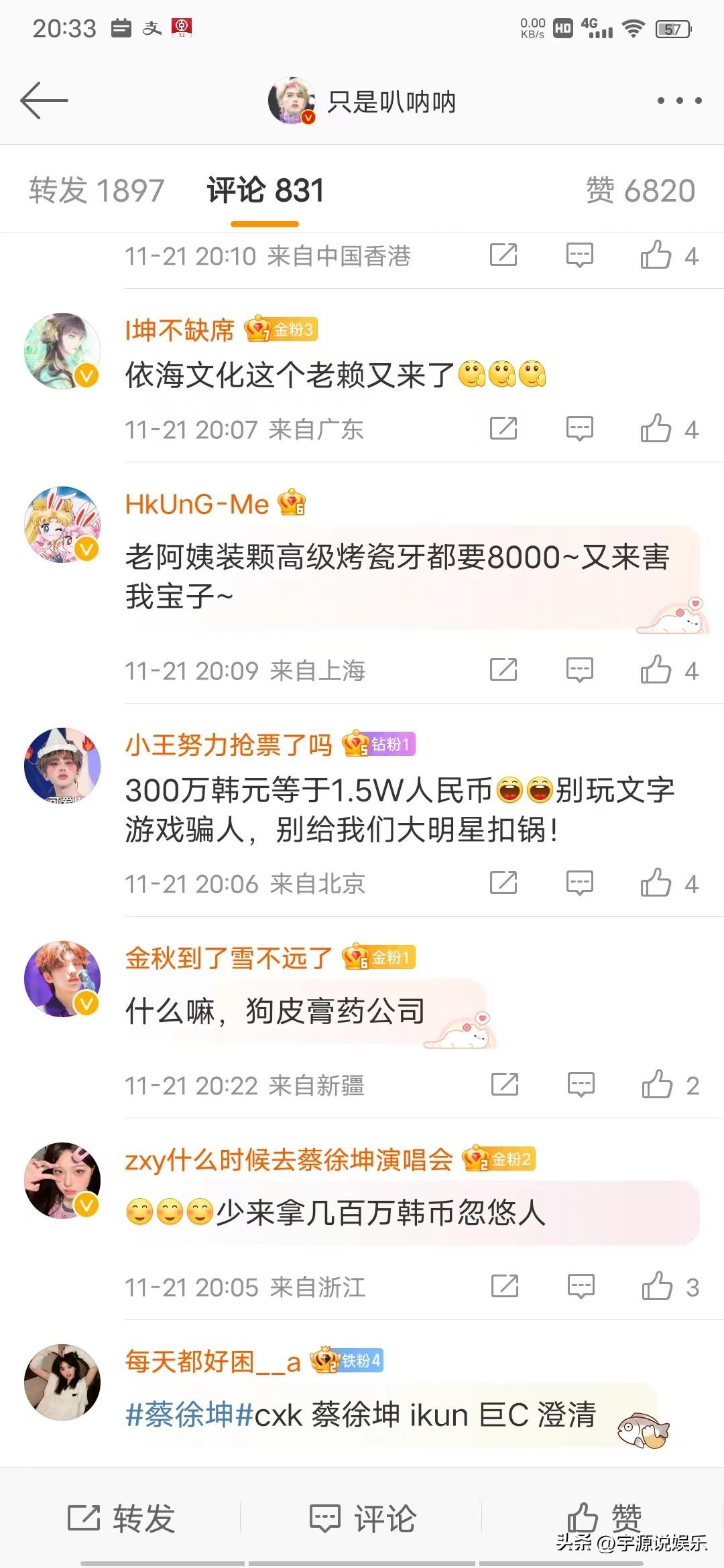Image resolution: width=724 pixels, height=1568 pixels.
Task: Like I坤不缺席's comment
Action: [656, 429]
